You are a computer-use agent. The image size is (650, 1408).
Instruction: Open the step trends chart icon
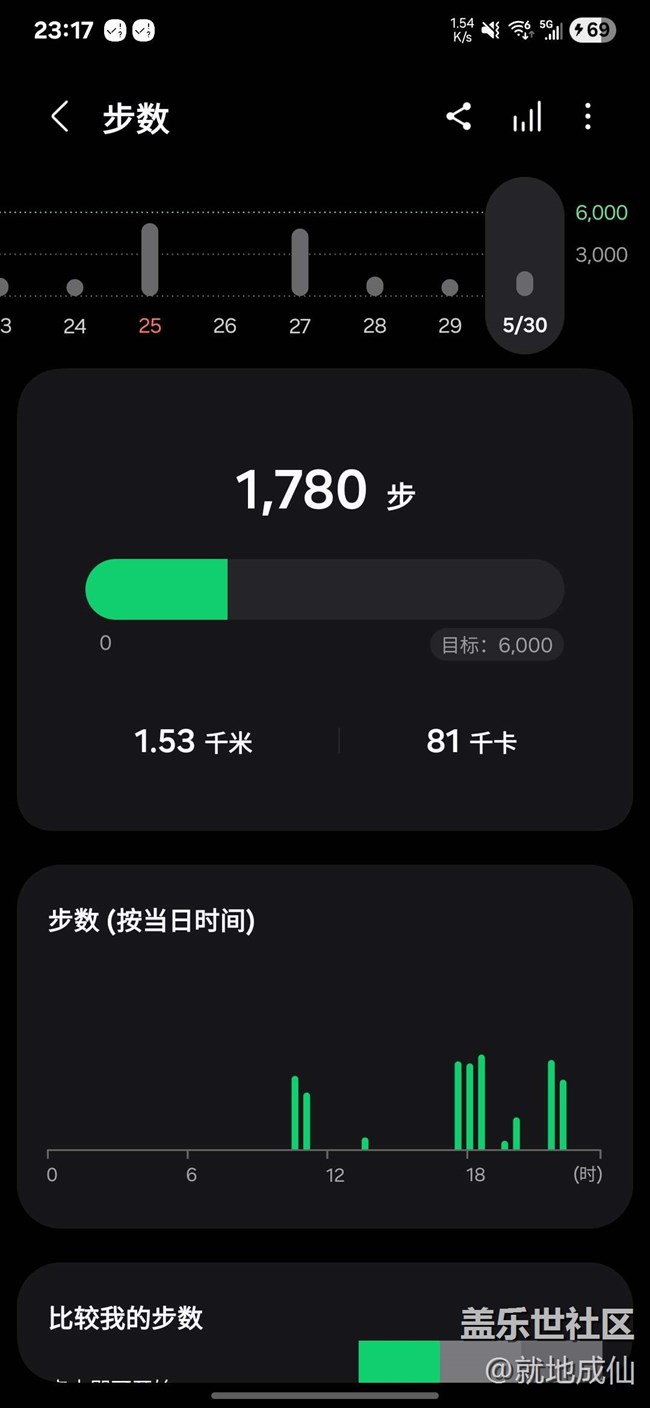(x=527, y=117)
